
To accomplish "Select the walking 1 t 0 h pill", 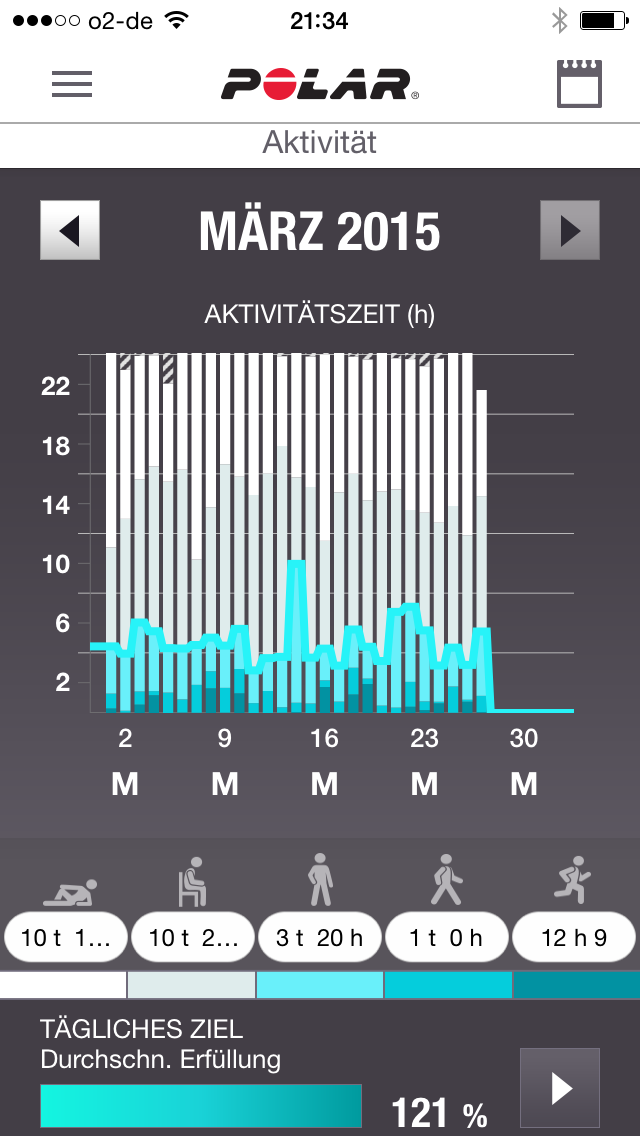I will coord(447,938).
